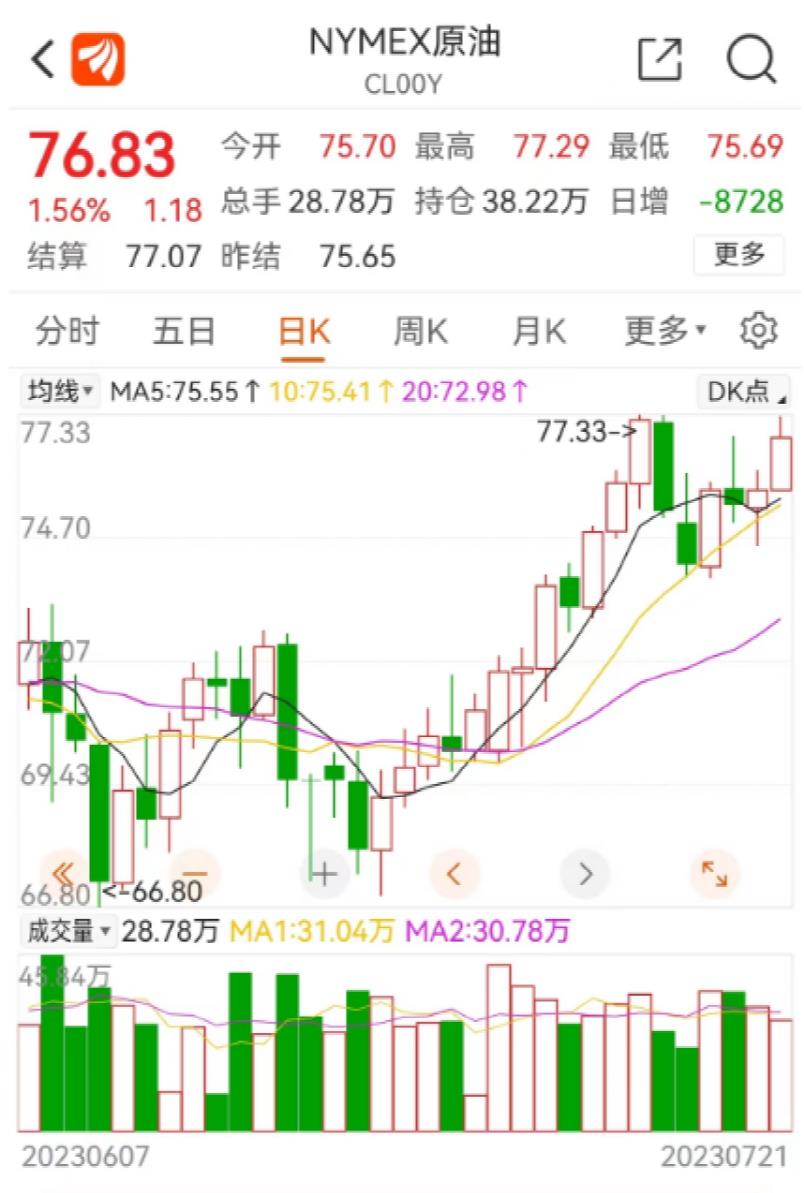Switch to the 月K chart tab

(539, 330)
